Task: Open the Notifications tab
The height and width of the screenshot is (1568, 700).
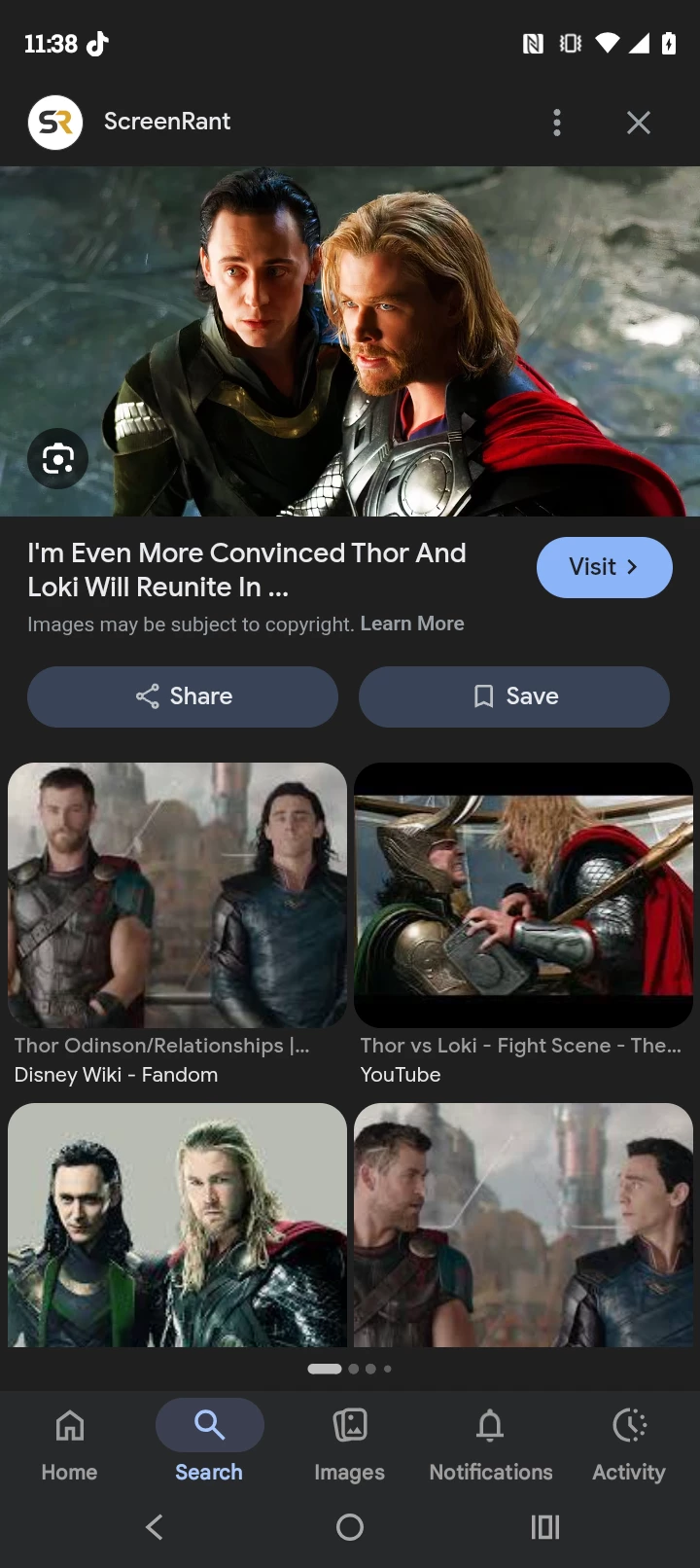Action: coord(490,1444)
